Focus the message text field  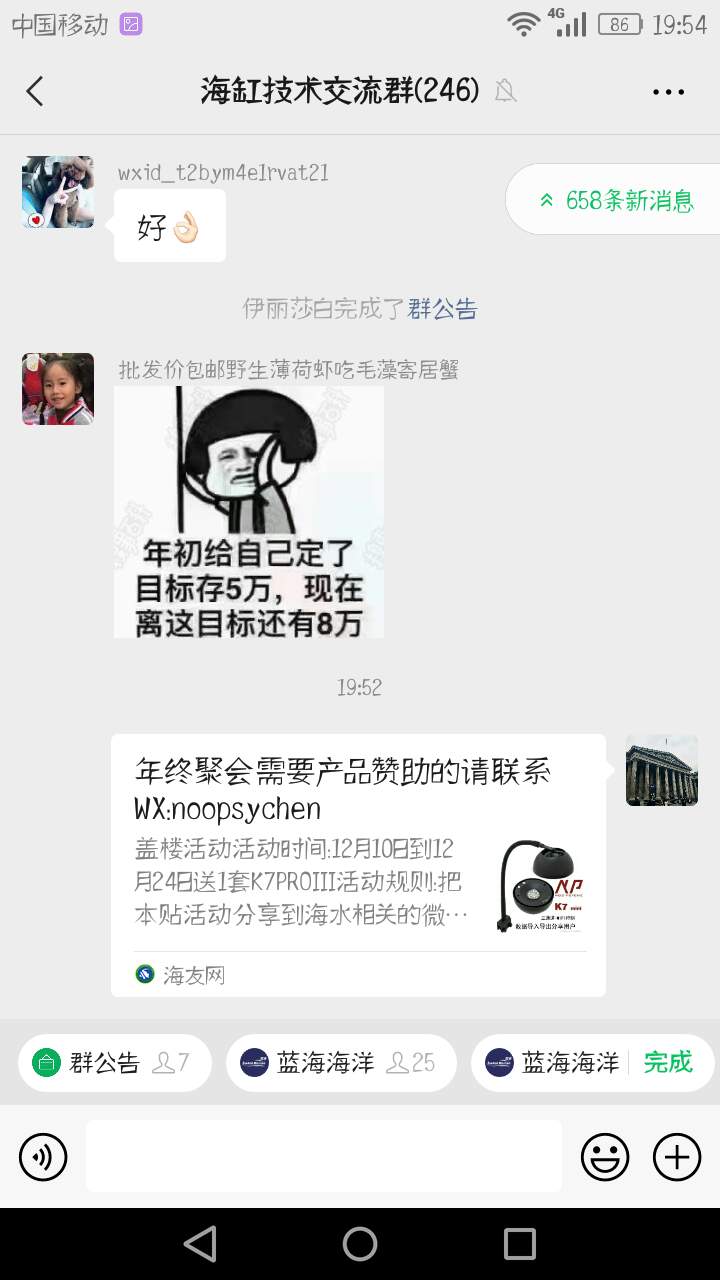323,1156
